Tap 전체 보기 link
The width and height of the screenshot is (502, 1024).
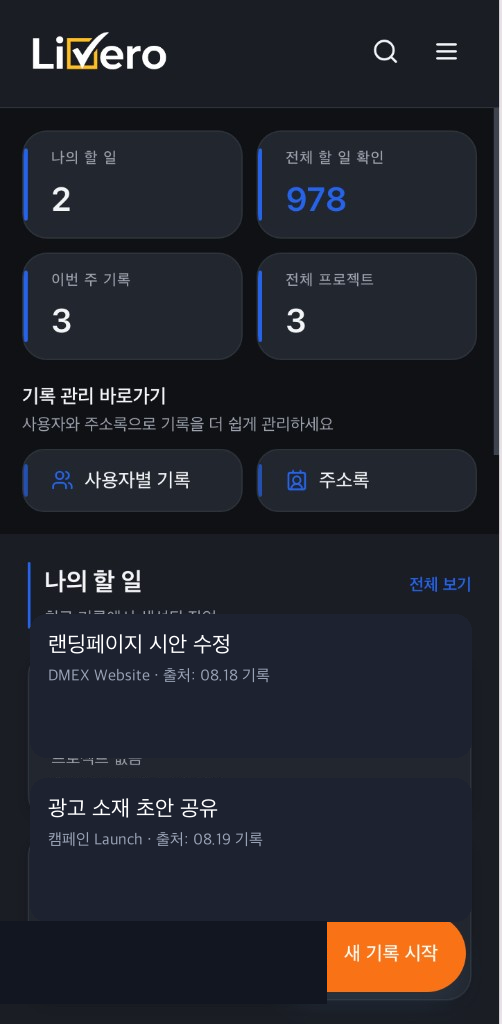pos(440,584)
